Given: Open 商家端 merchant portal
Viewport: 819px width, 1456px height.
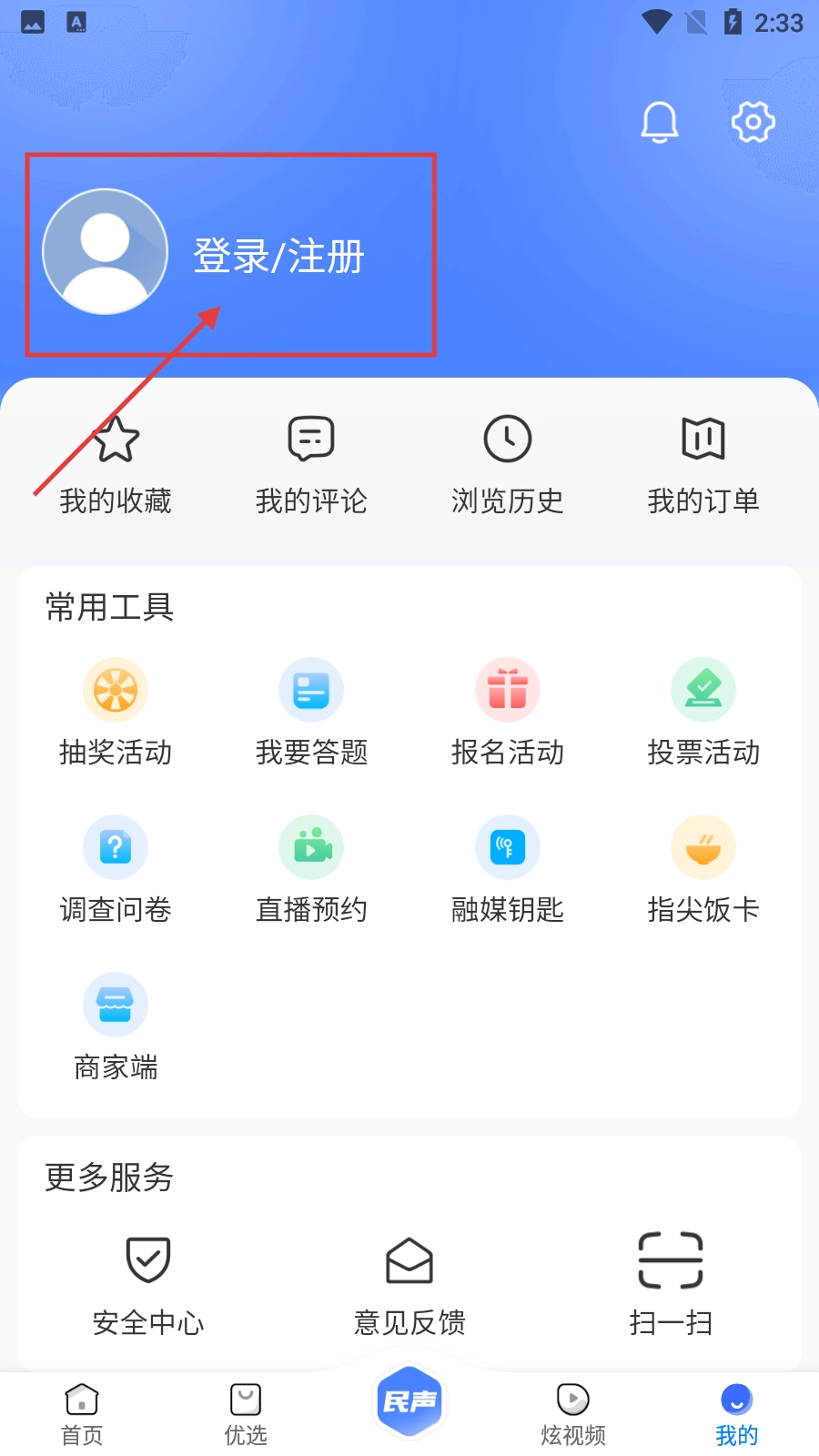Looking at the screenshot, I should pos(116,1026).
